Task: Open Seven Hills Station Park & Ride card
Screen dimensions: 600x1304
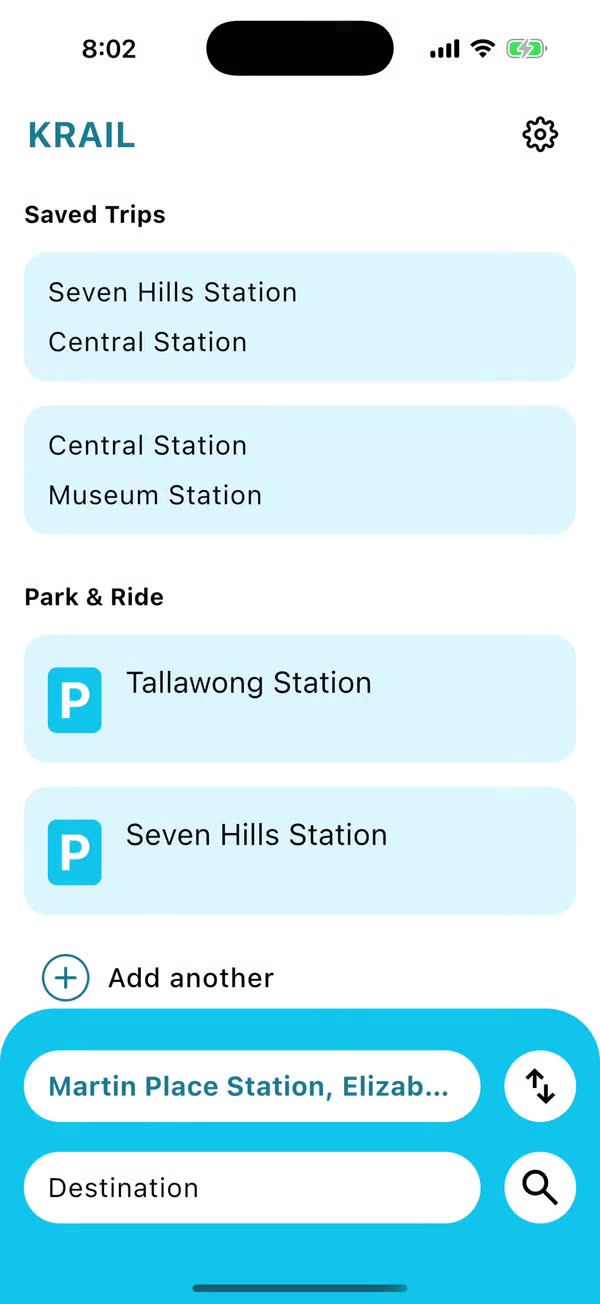Action: point(300,851)
